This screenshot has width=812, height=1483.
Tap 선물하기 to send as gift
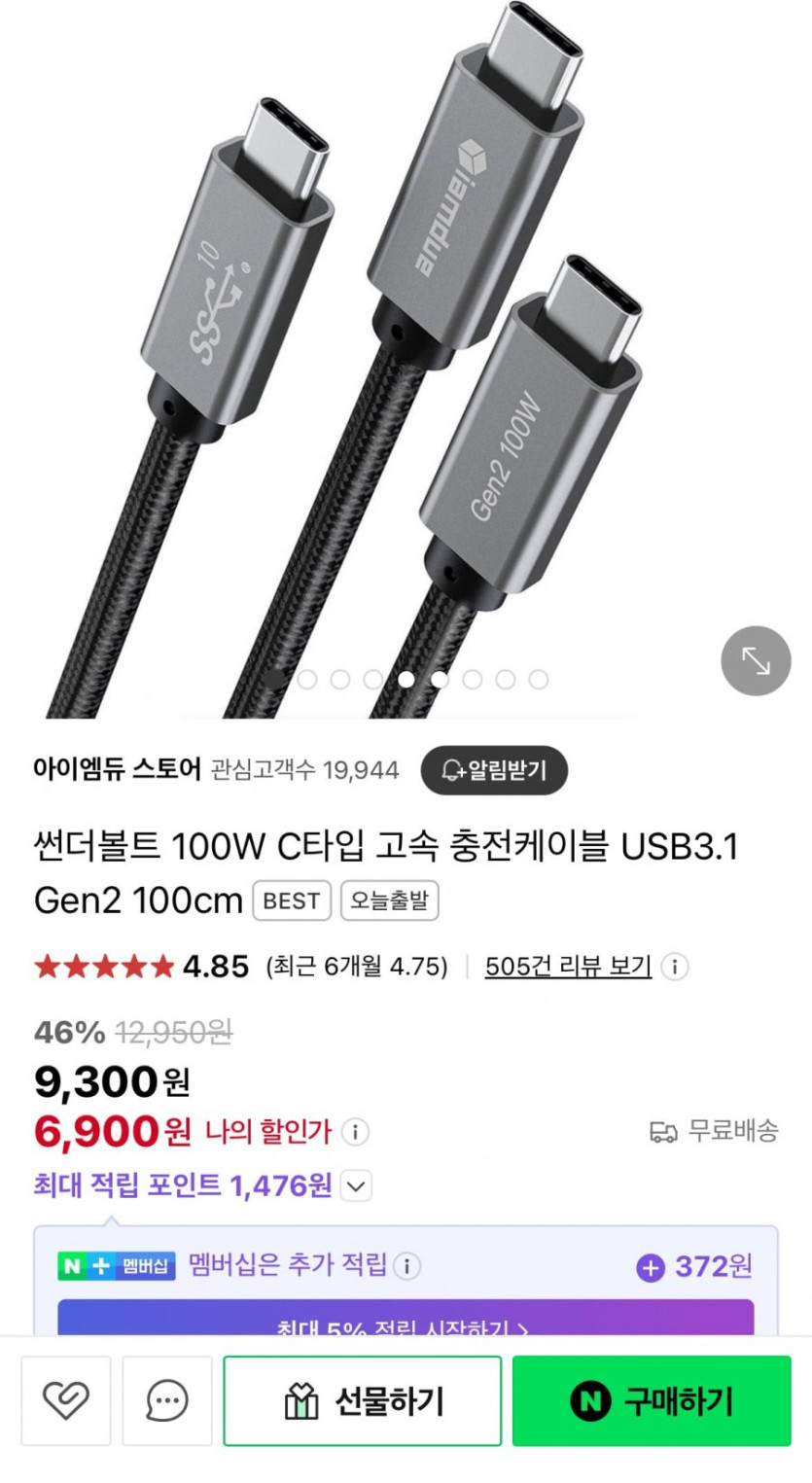pos(363,1400)
